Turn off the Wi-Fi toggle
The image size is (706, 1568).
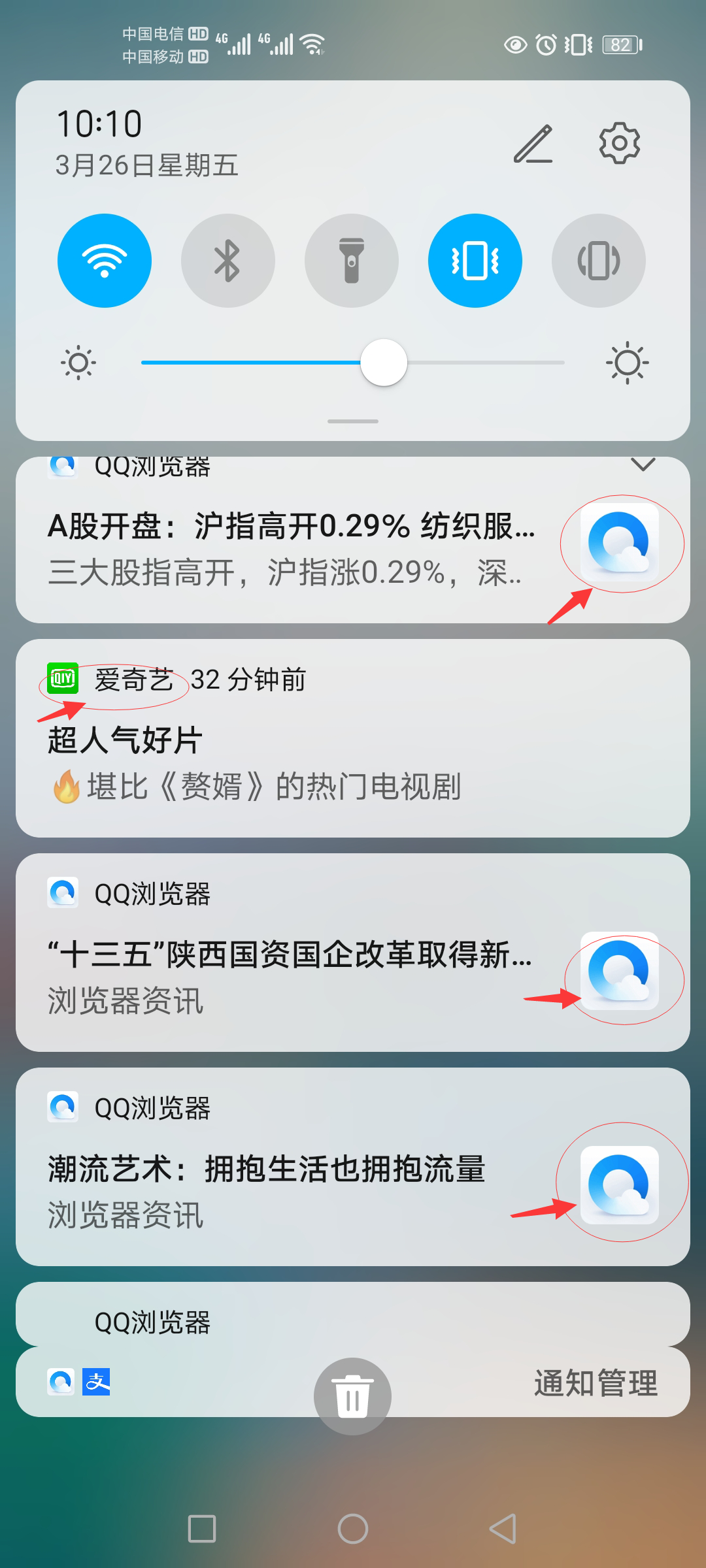[x=105, y=261]
